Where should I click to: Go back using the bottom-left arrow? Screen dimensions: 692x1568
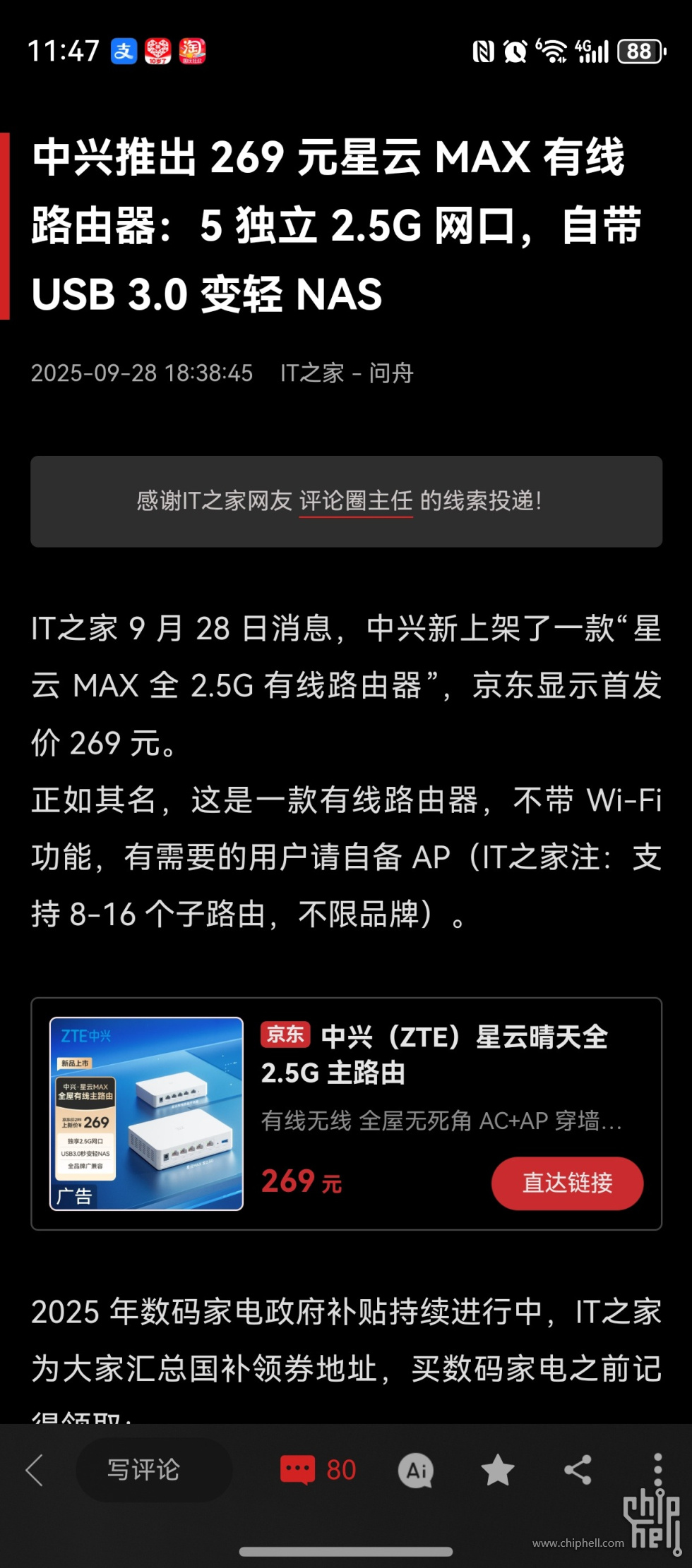(35, 1470)
